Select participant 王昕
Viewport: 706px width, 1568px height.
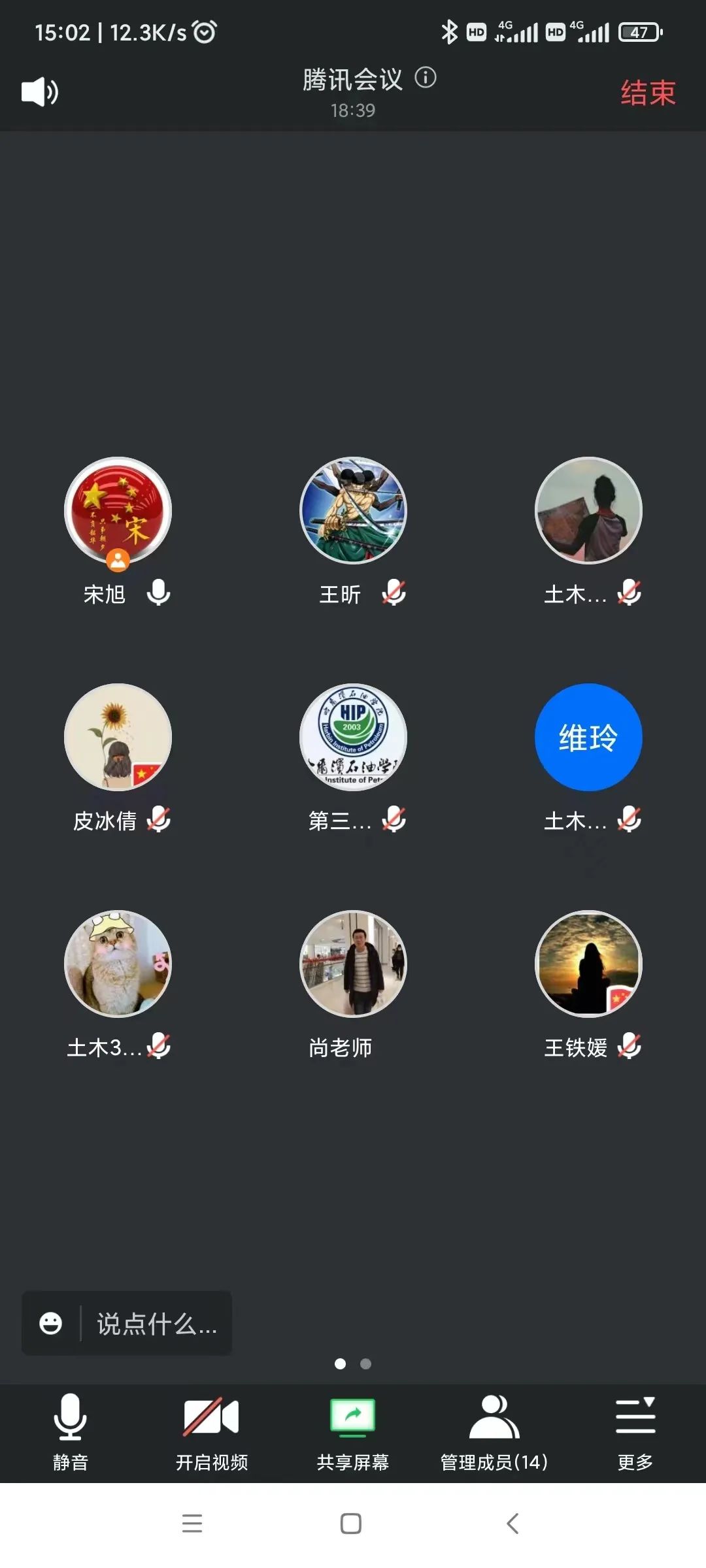353,511
